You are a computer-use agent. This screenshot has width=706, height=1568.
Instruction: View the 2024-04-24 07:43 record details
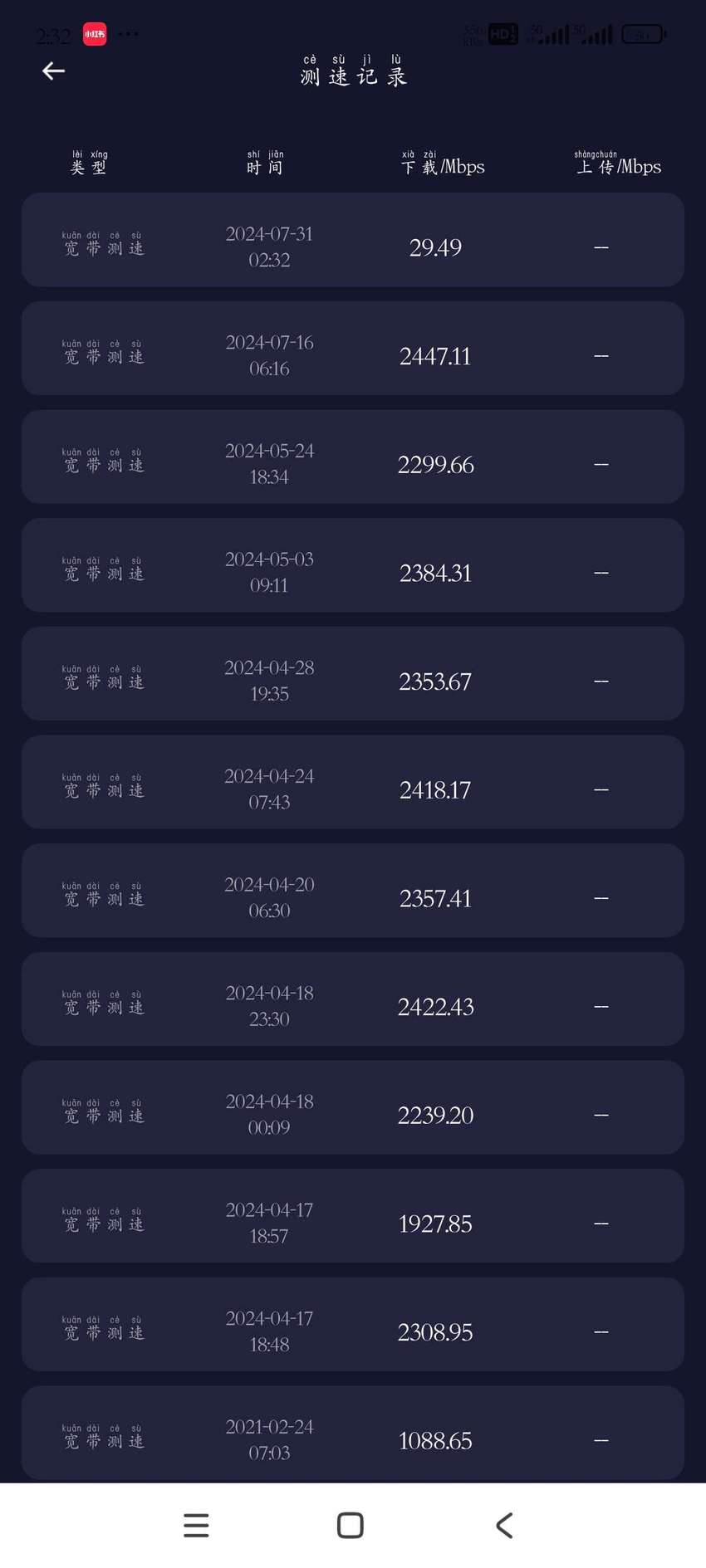[x=352, y=782]
